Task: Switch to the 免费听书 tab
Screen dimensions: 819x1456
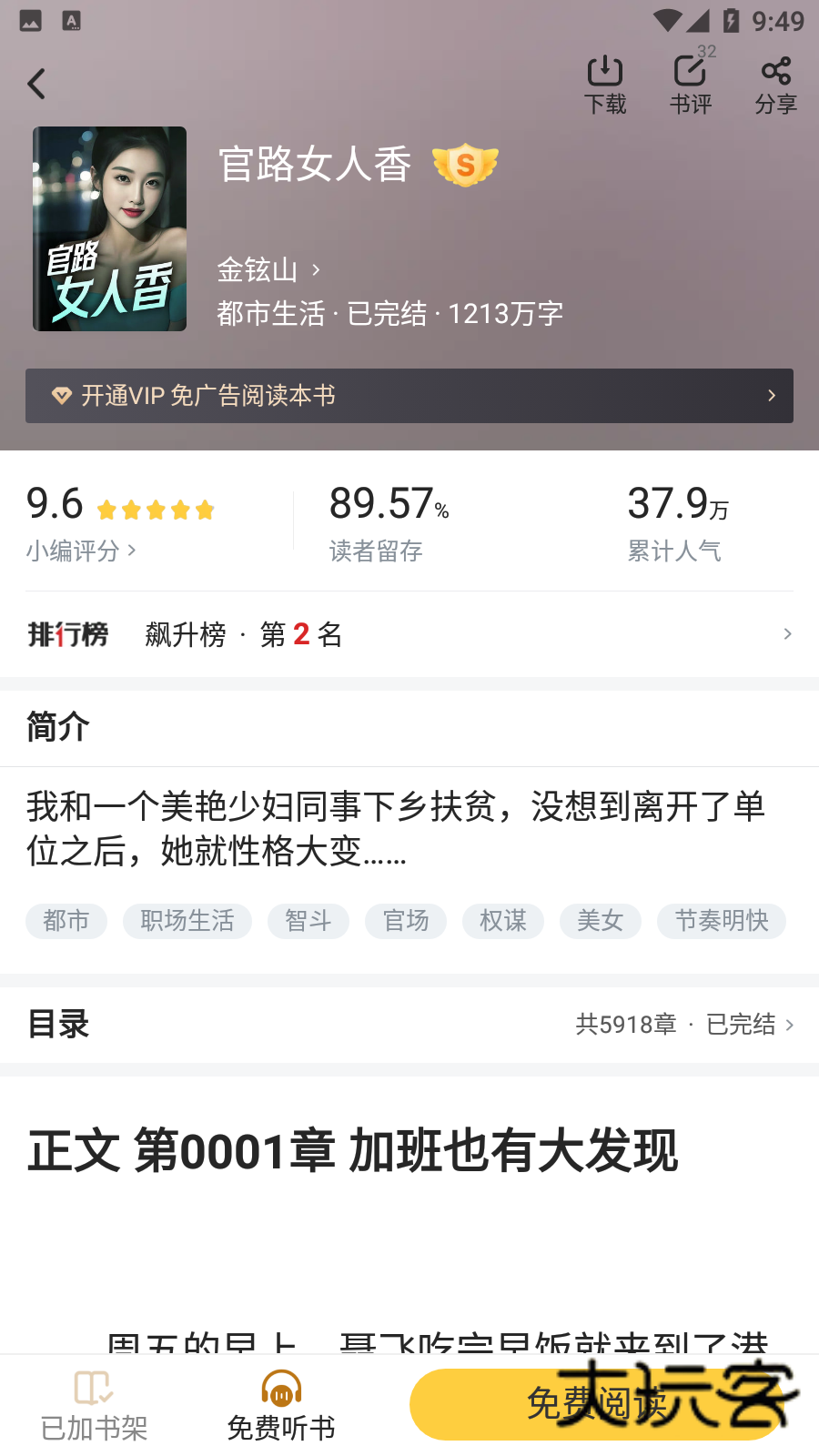Action: (280, 1404)
